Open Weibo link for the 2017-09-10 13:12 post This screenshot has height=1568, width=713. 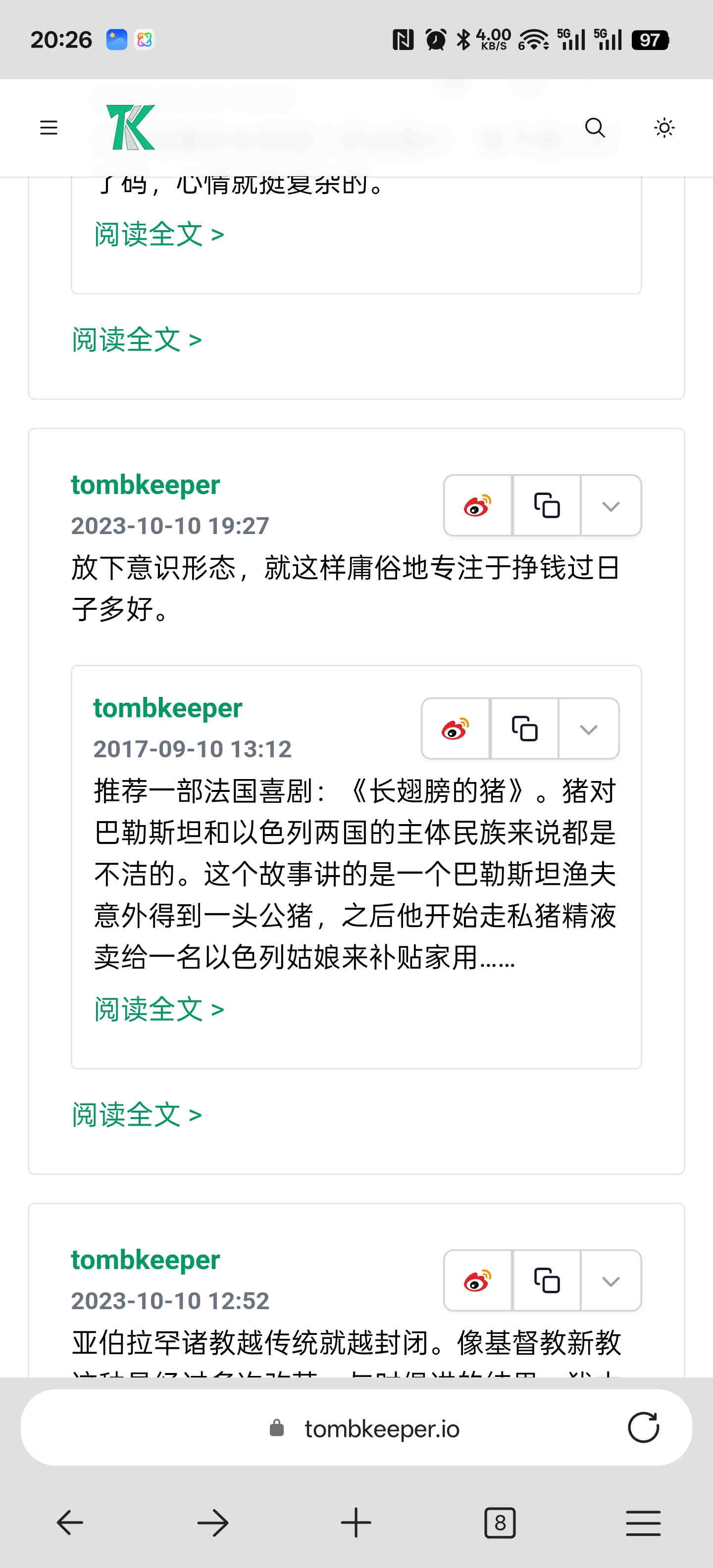click(456, 729)
